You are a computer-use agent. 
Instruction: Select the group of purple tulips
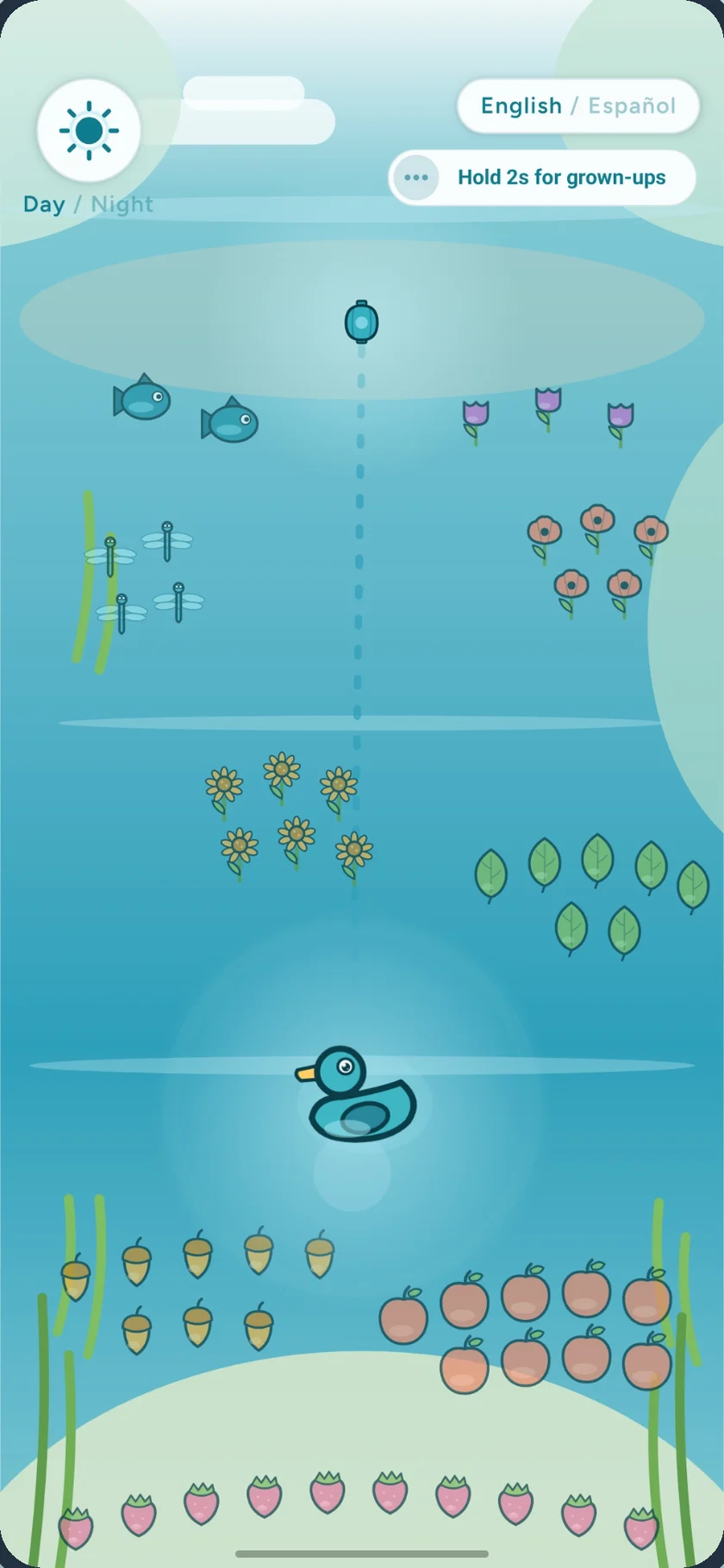tap(548, 416)
